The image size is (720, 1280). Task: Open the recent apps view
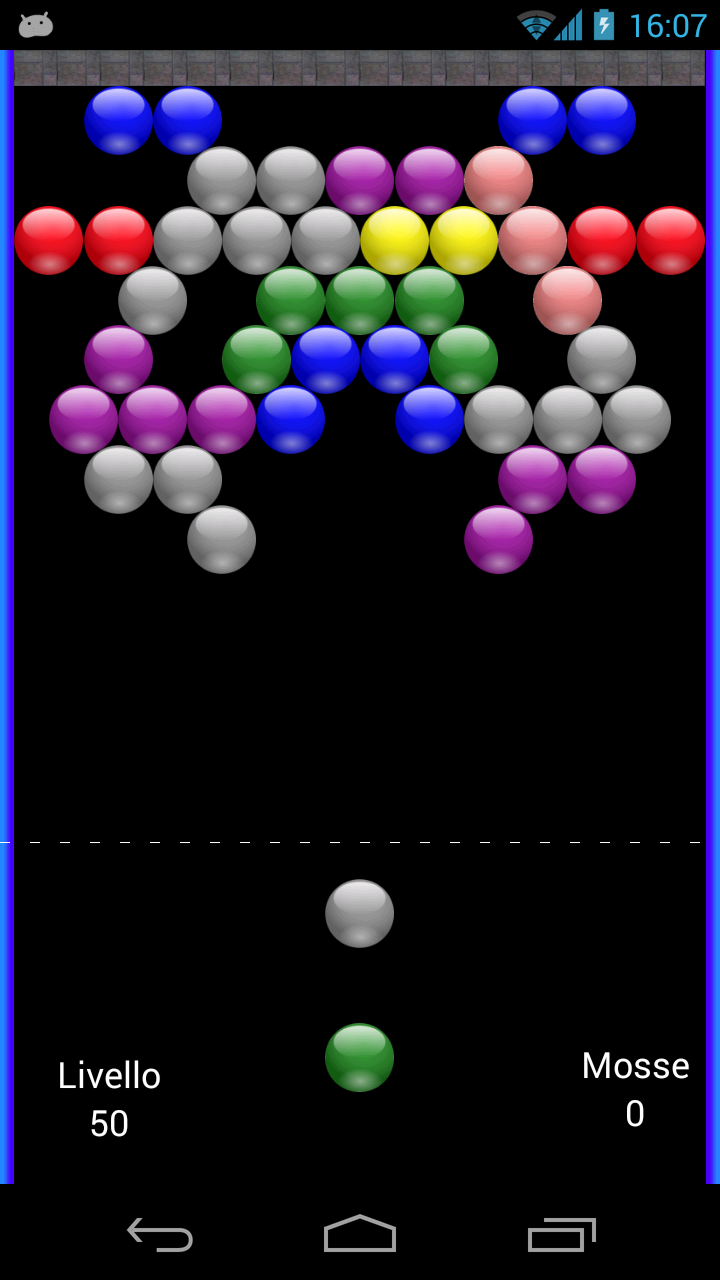(x=561, y=1234)
